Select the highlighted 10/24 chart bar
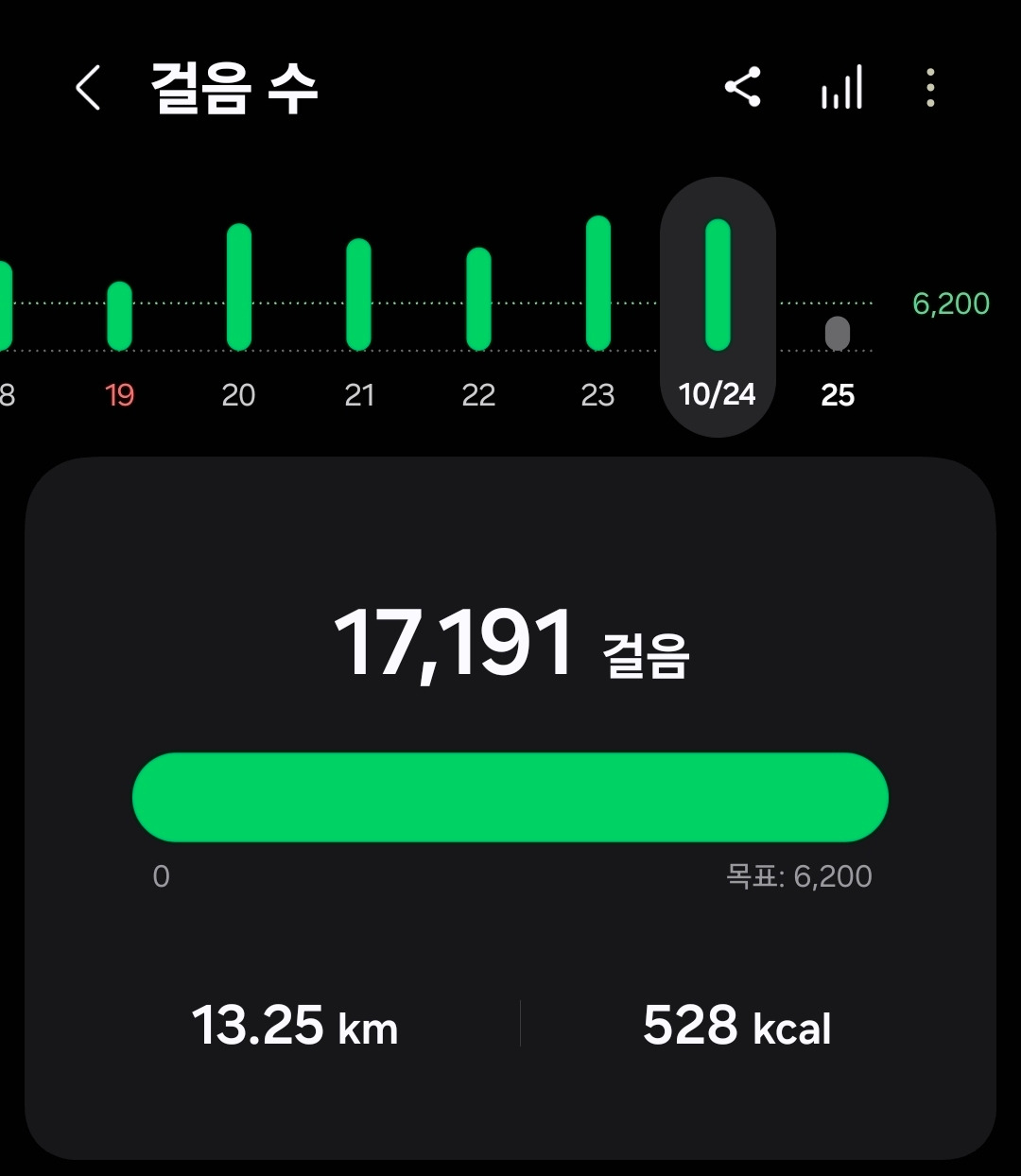 718,284
